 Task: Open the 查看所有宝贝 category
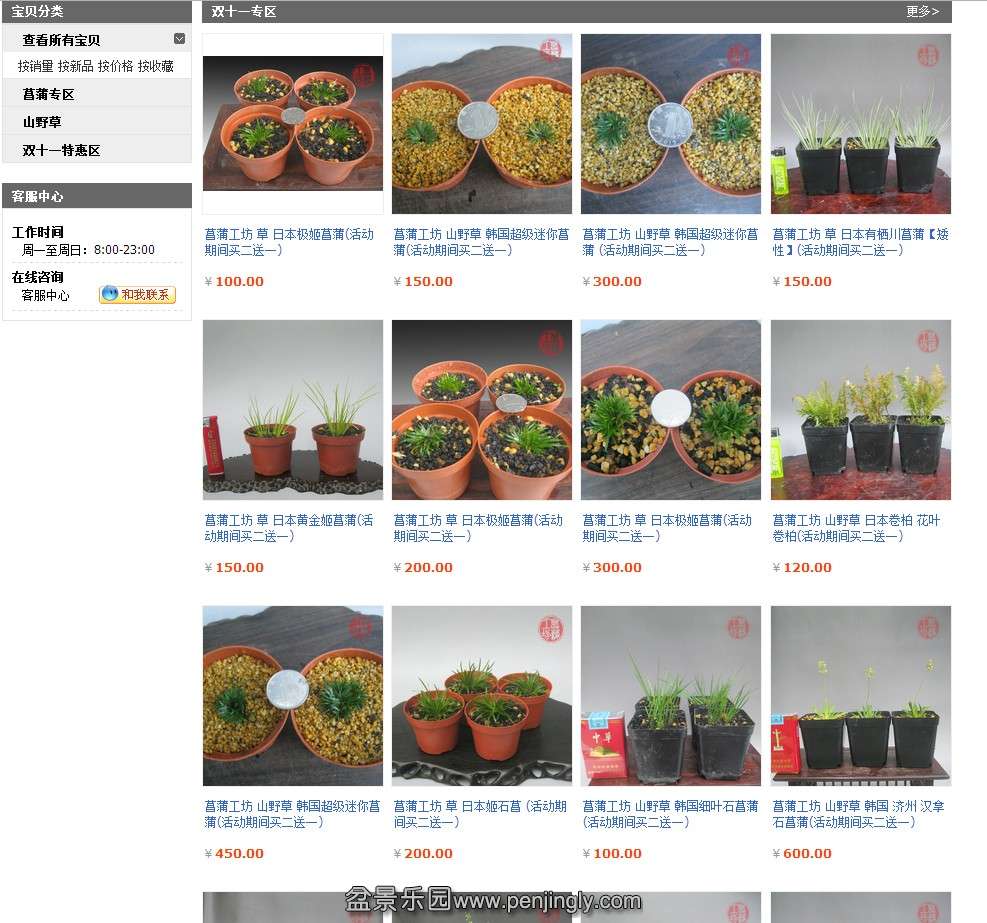click(61, 40)
